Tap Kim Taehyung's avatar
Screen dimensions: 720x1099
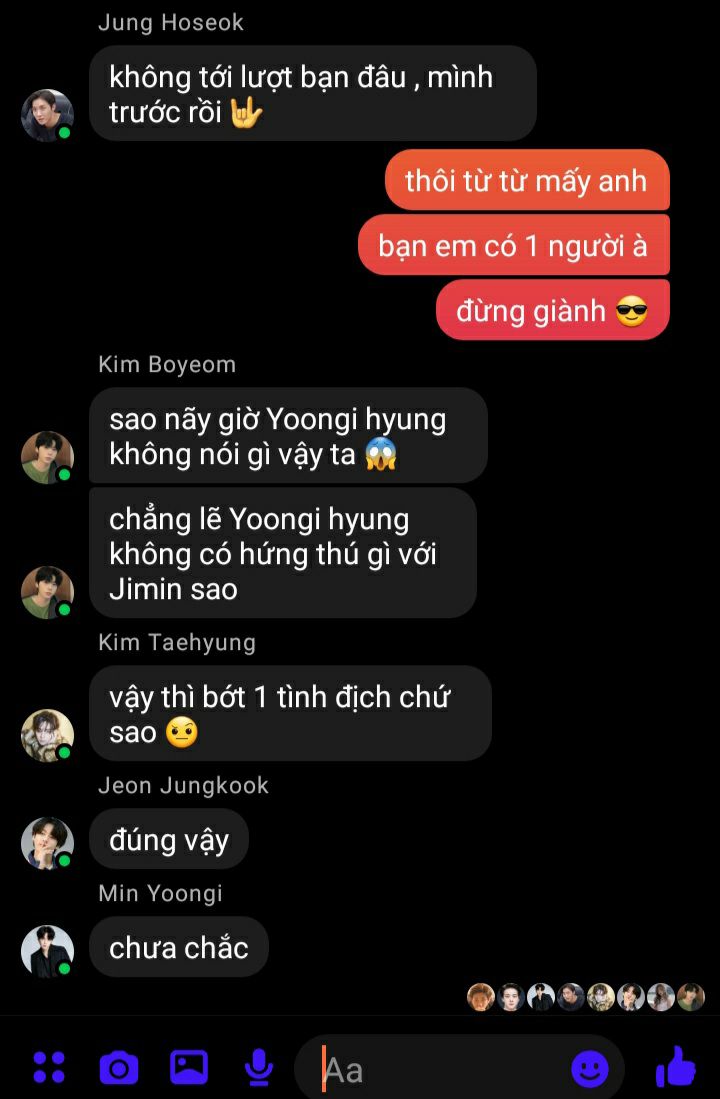(47, 736)
